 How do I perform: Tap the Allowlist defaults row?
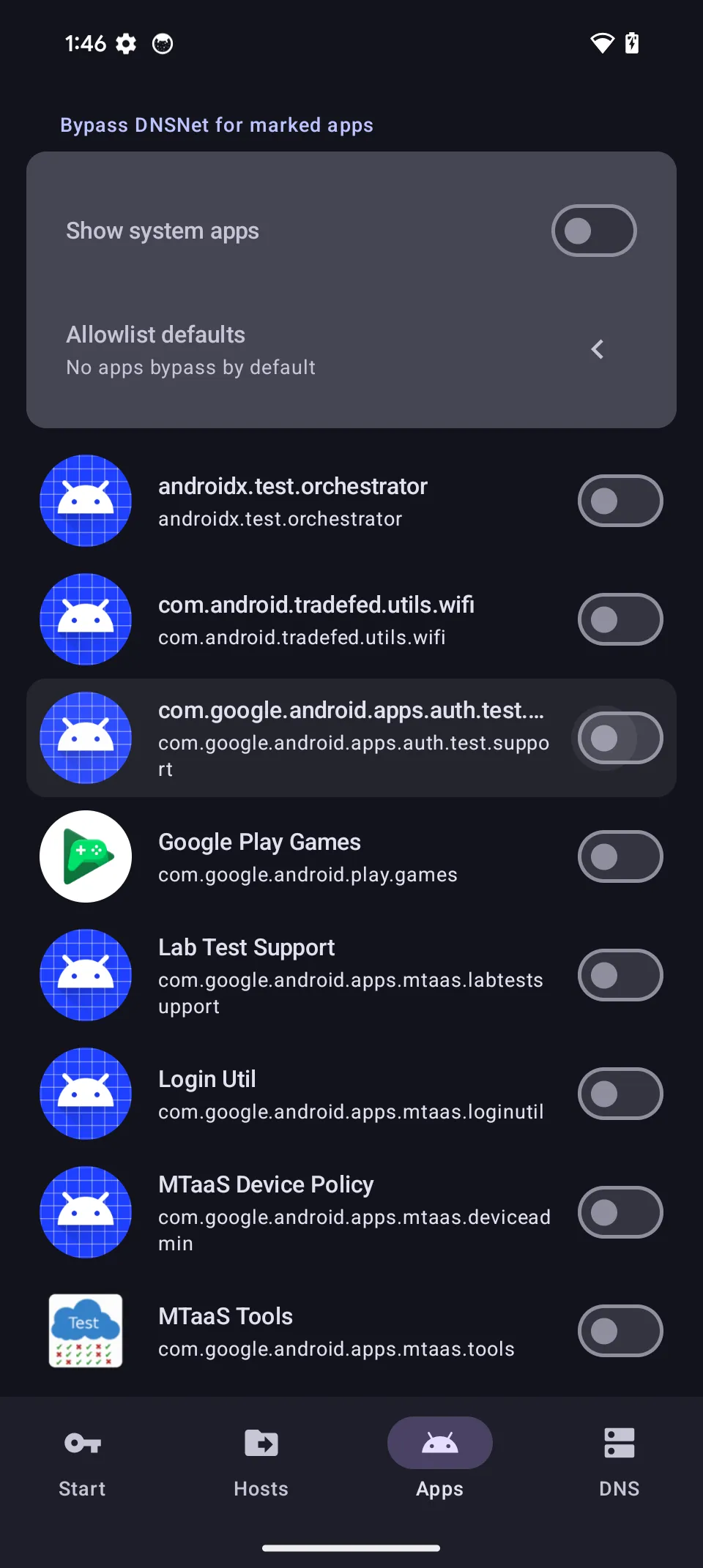pos(293,349)
